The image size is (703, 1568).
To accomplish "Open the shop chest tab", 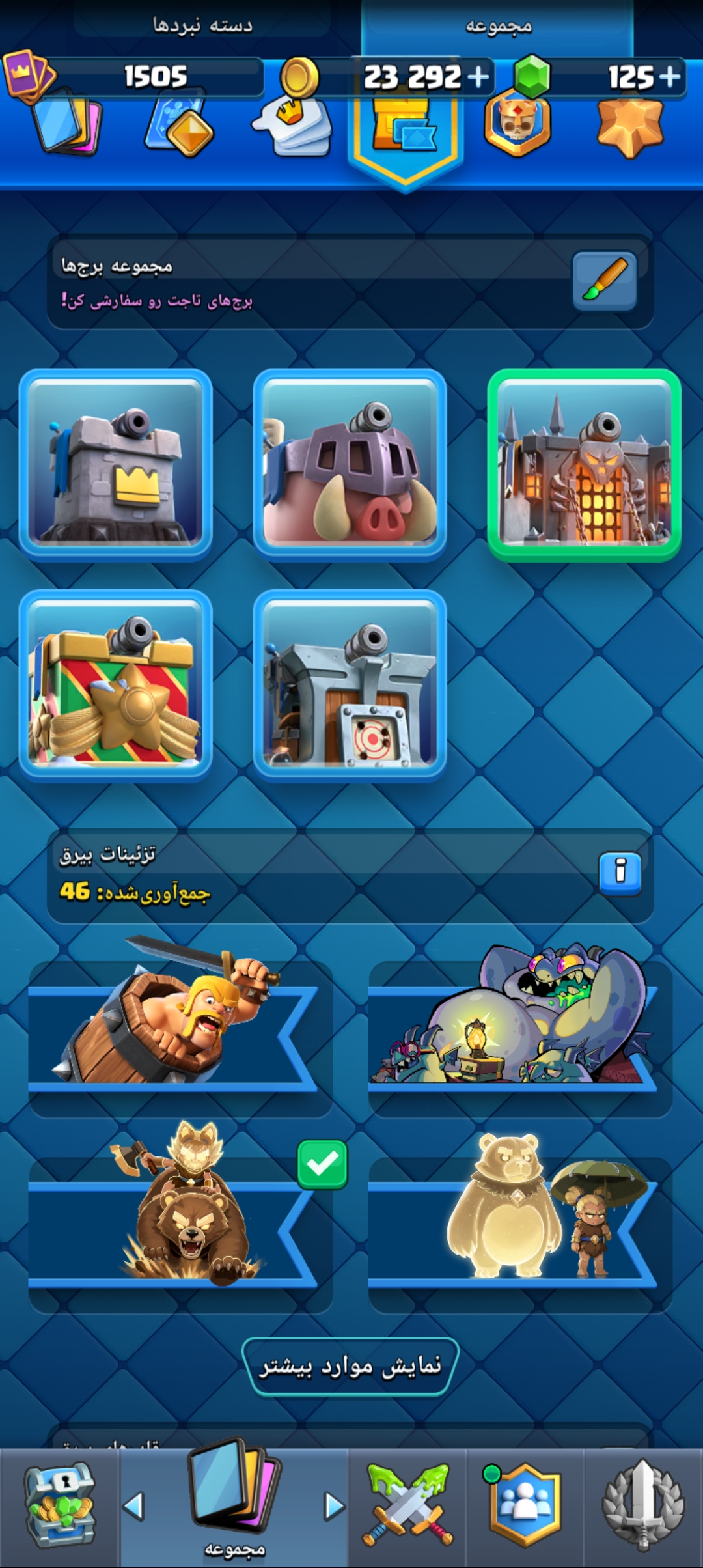I will 59,1507.
